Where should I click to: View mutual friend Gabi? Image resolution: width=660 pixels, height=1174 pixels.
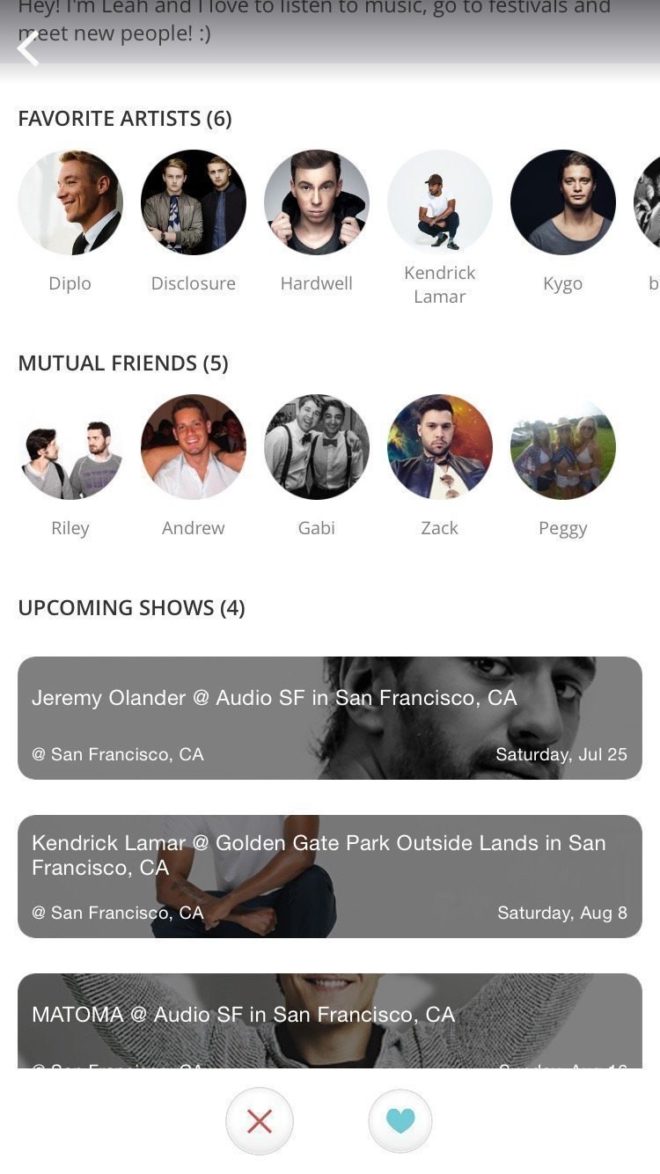(x=316, y=447)
